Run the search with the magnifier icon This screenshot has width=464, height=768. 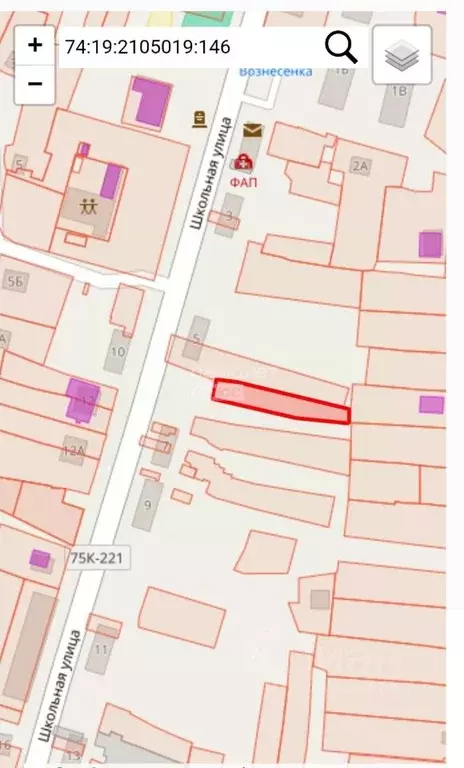[x=341, y=47]
